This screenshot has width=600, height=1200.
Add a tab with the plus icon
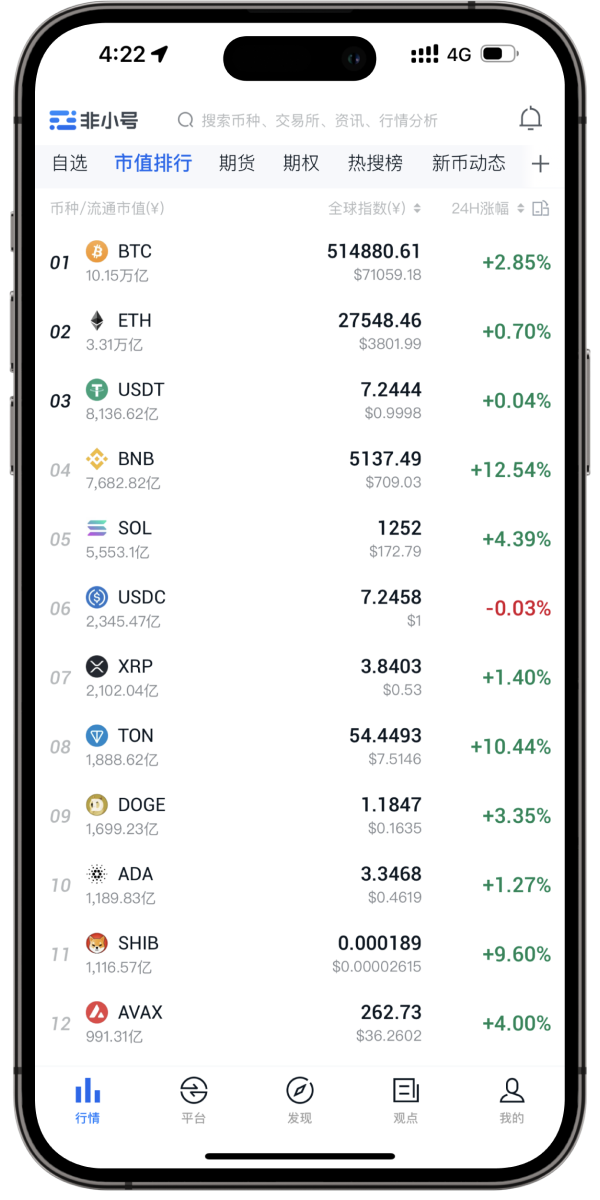pyautogui.click(x=541, y=164)
